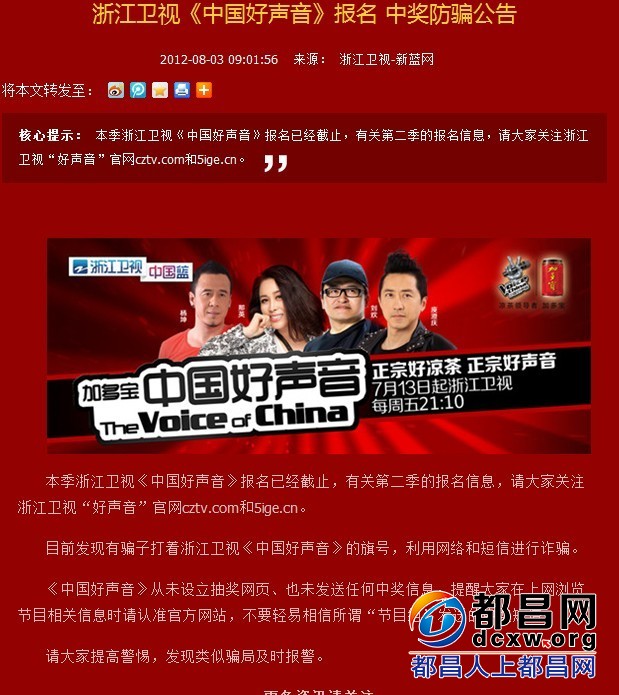
Task: Share this article to Sina Weibo
Action: click(x=116, y=90)
